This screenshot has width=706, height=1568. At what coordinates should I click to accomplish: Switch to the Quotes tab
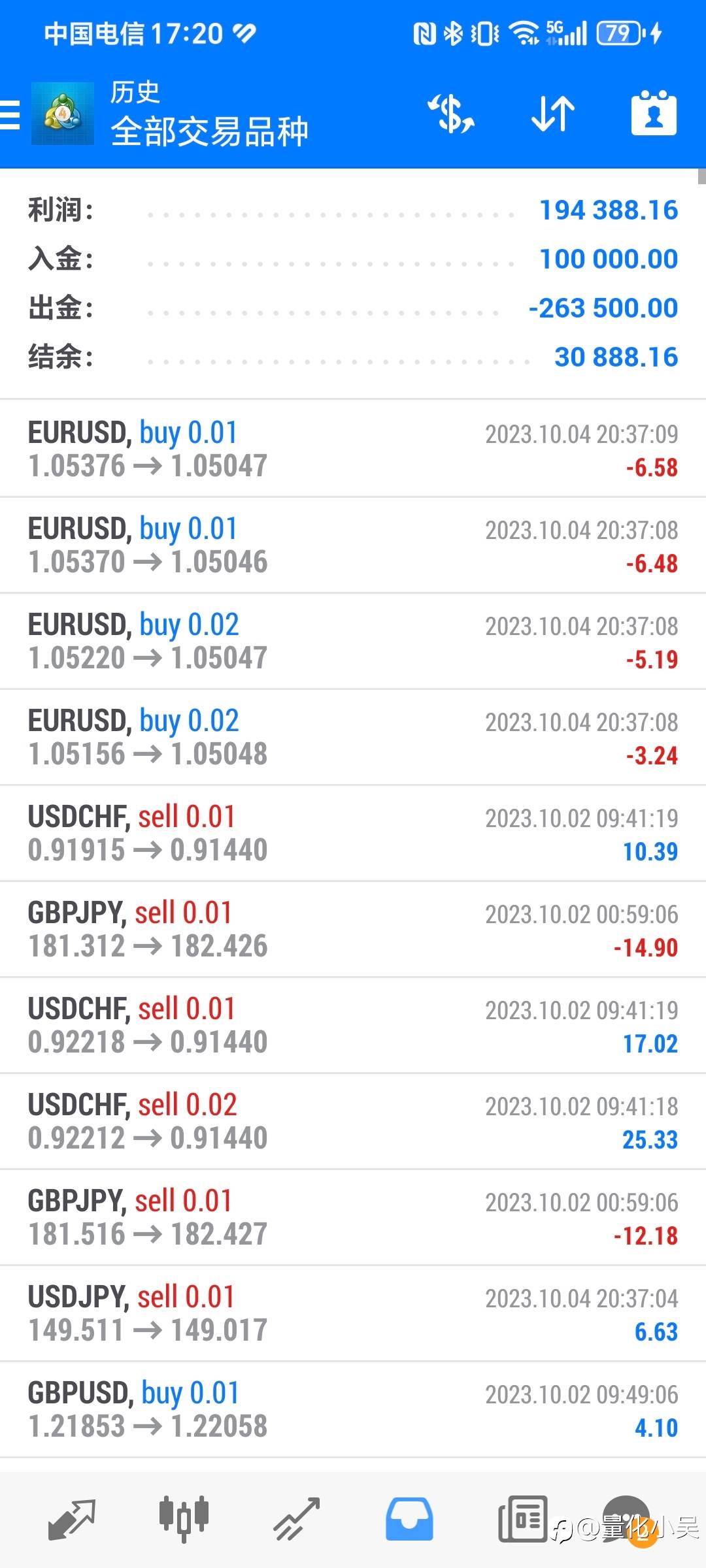72,1518
